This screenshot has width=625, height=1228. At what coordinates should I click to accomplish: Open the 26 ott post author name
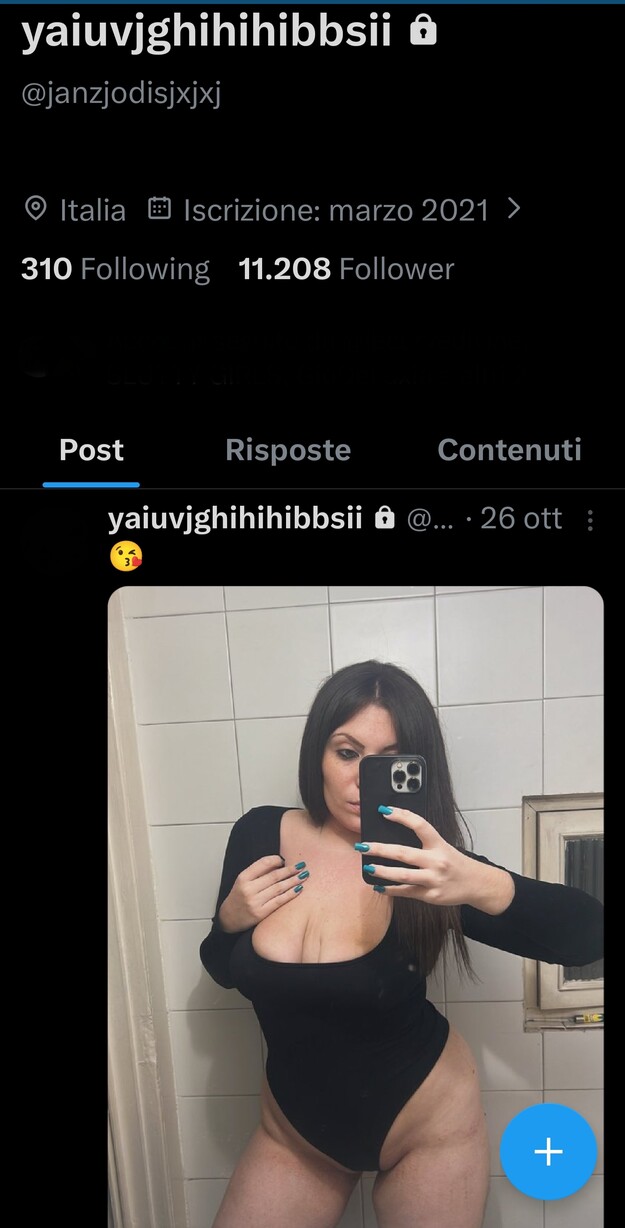(235, 519)
